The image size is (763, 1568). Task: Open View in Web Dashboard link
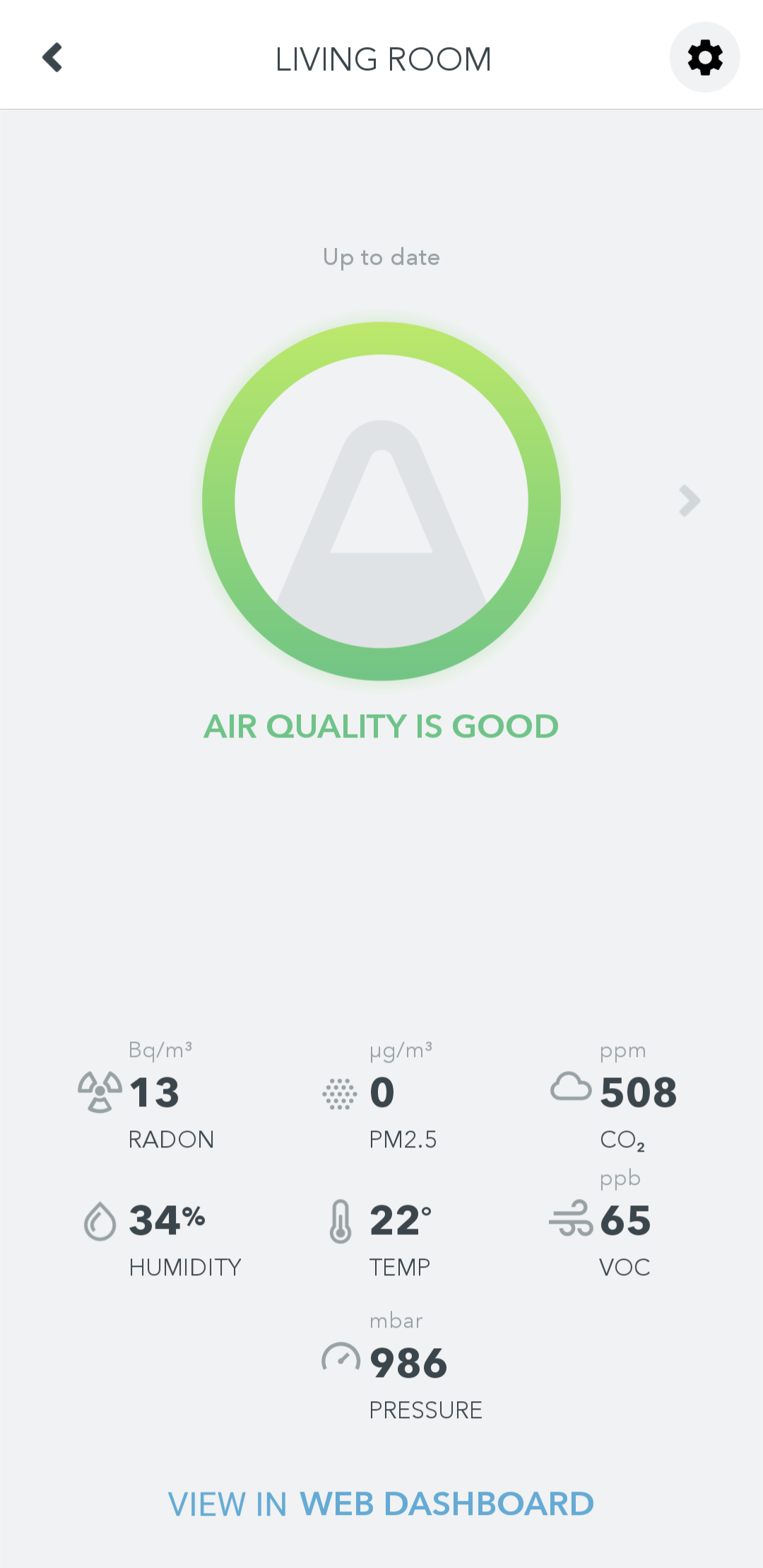[x=381, y=1504]
